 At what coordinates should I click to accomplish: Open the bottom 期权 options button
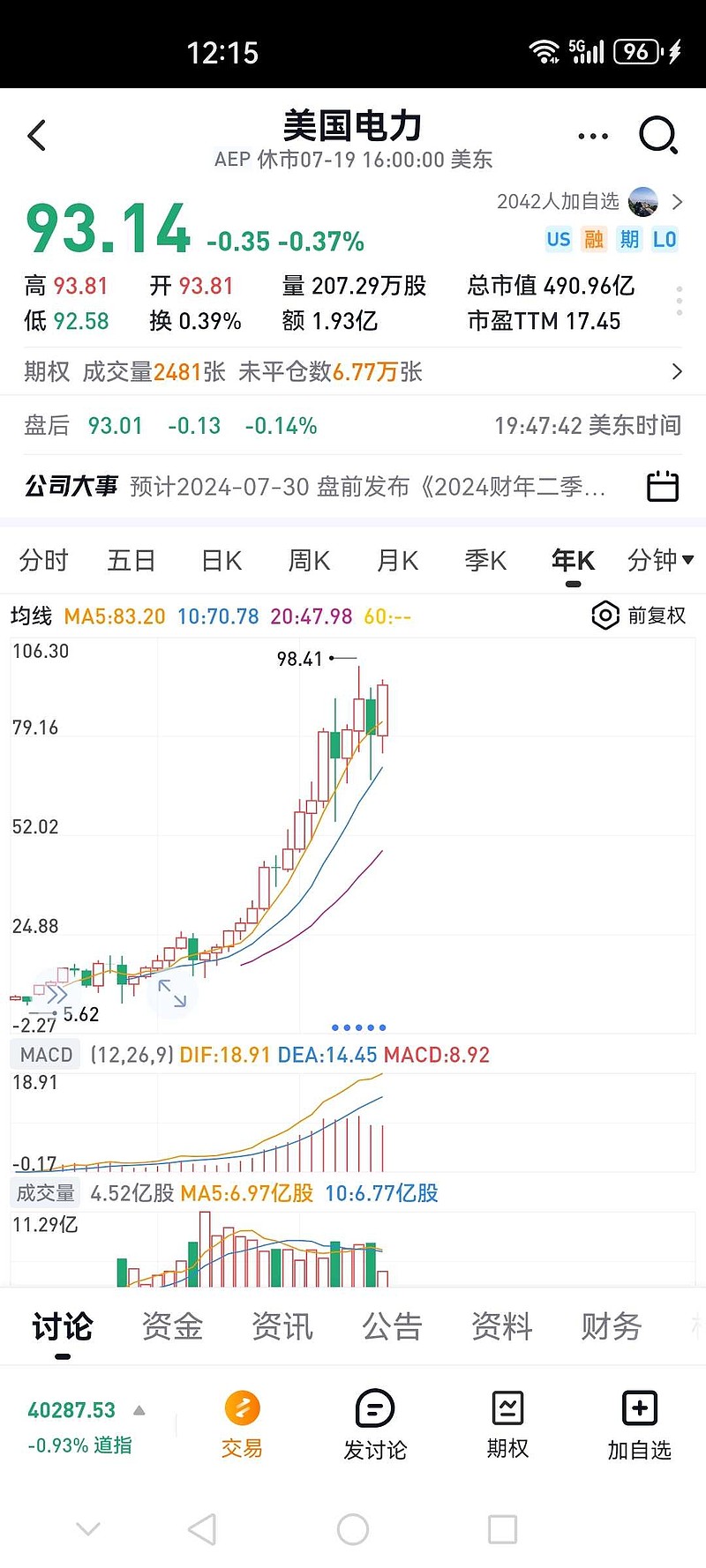507,1423
